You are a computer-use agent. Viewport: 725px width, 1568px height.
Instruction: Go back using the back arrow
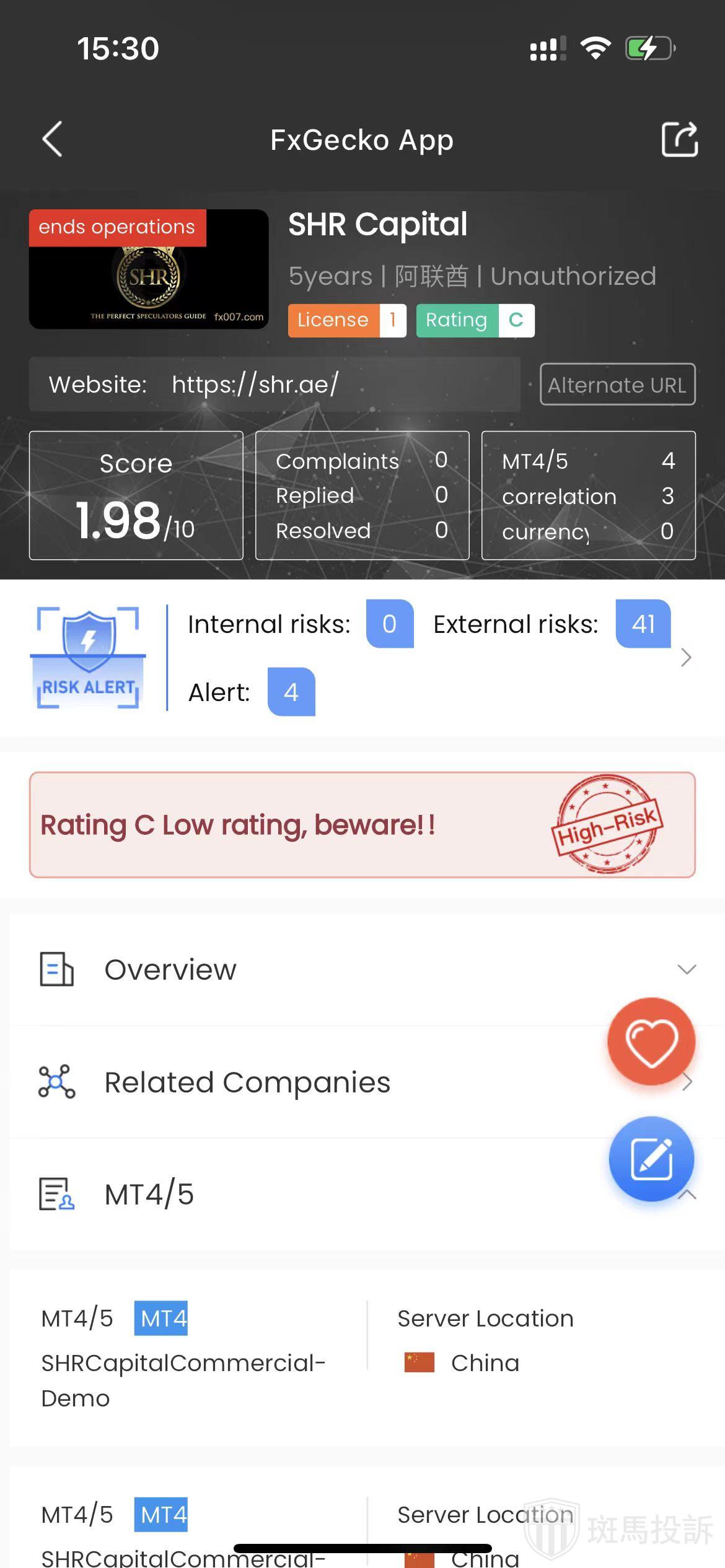53,139
